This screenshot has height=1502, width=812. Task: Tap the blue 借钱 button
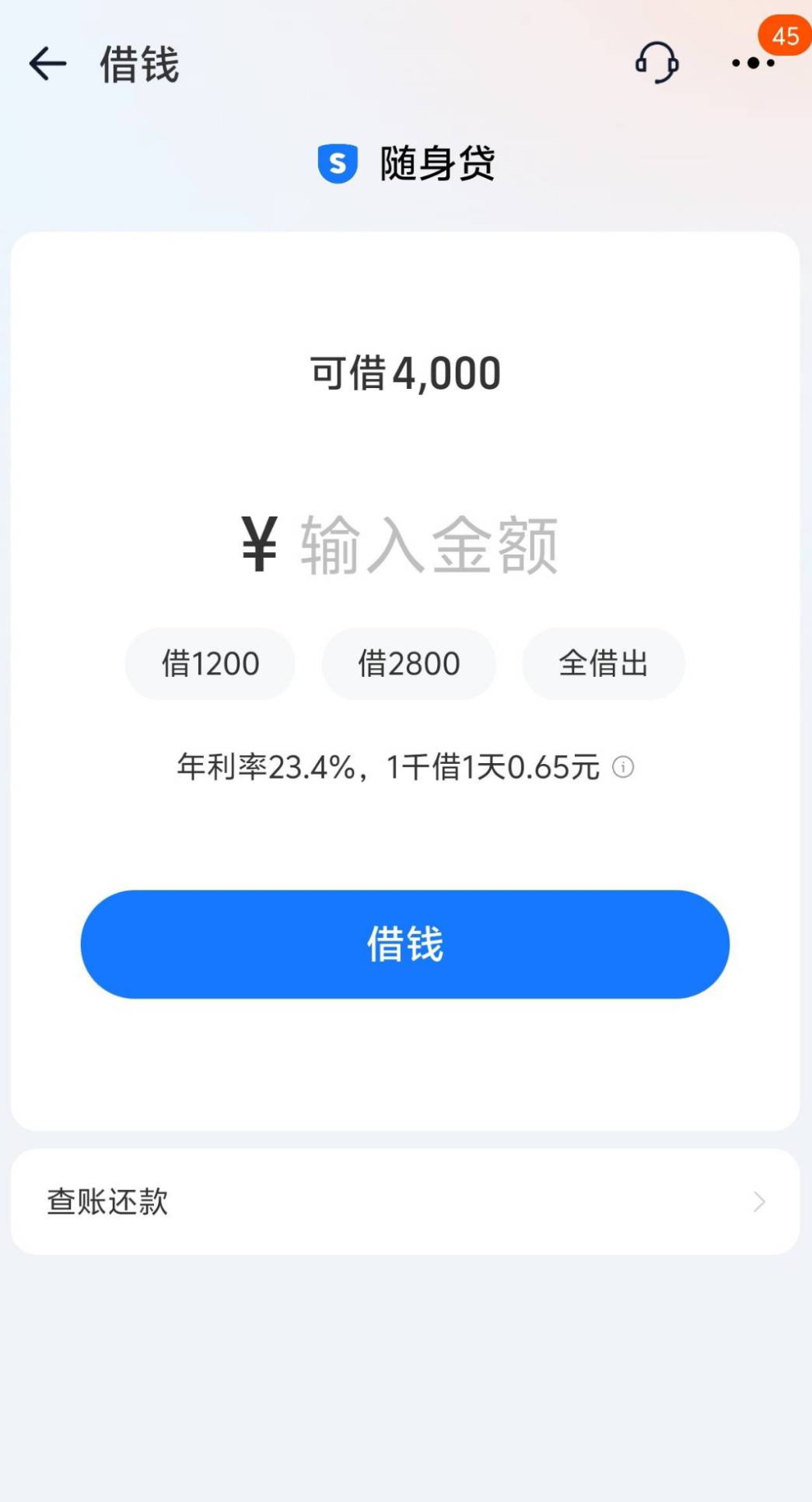point(405,944)
